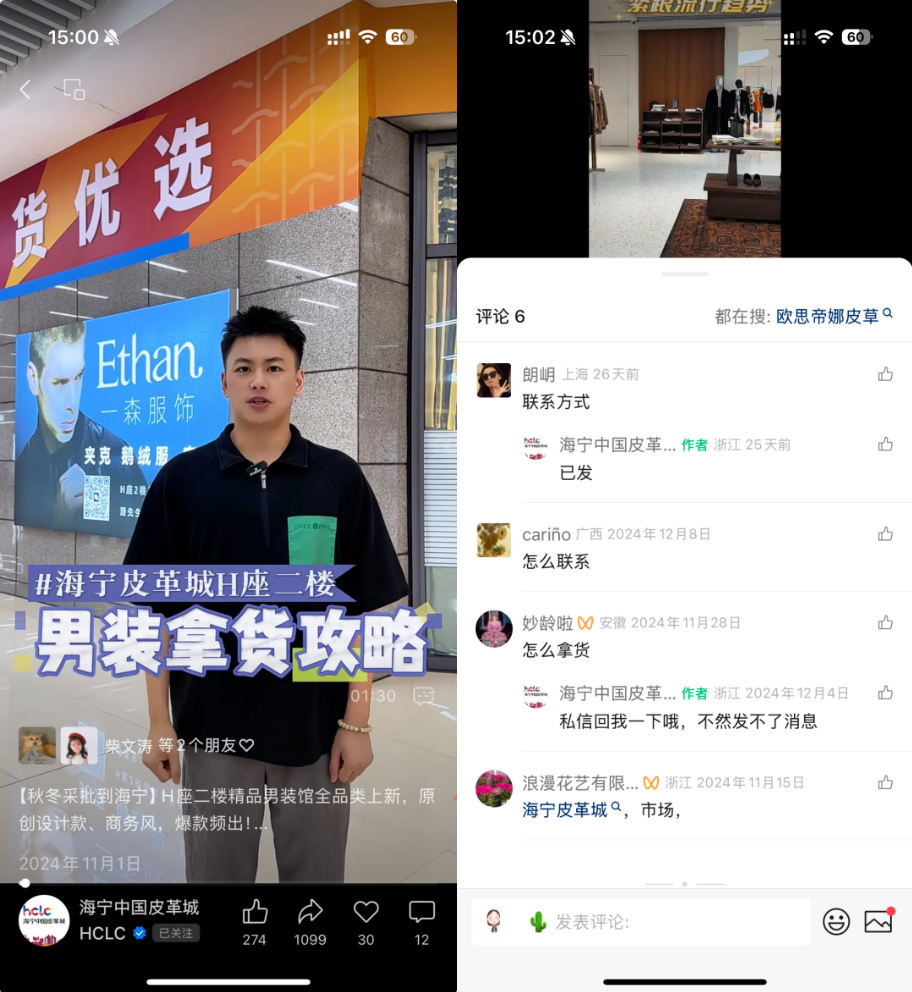Share the video with 1099 shares

pos(310,913)
